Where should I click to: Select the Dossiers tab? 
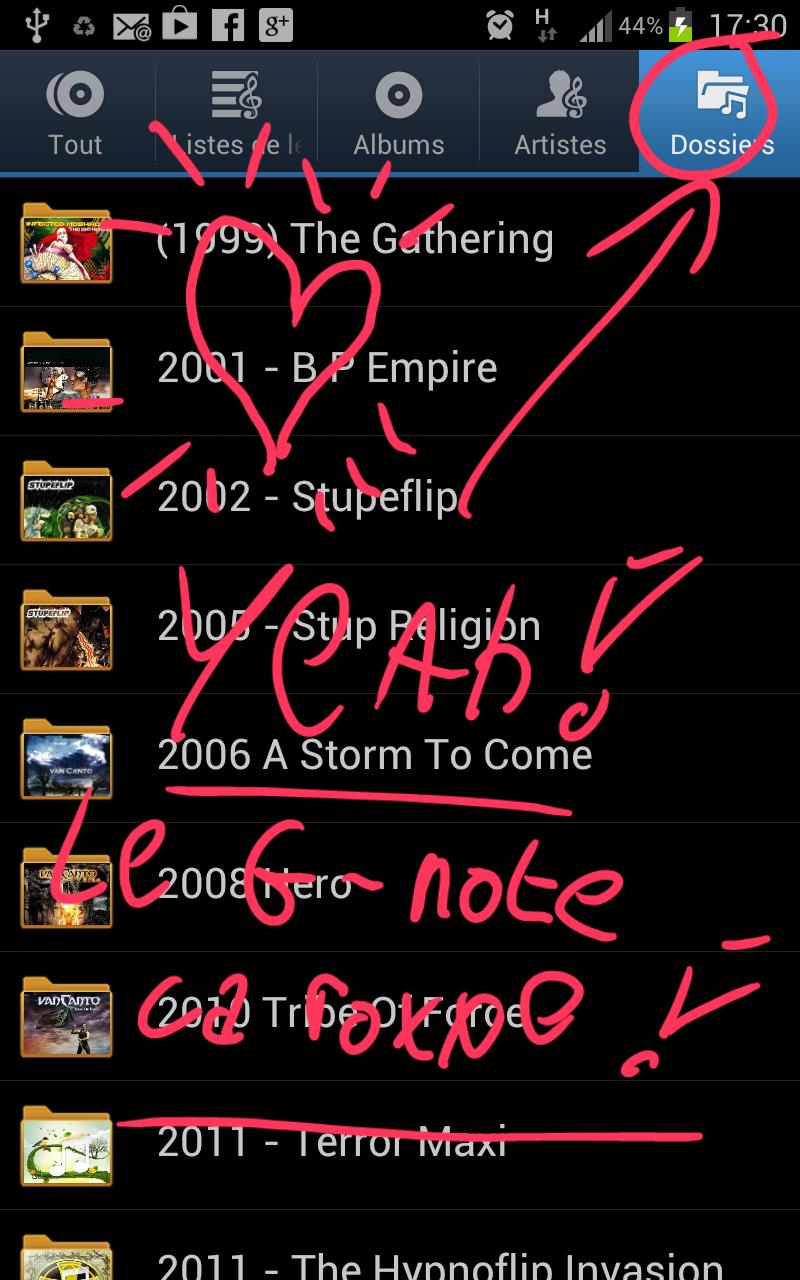[721, 114]
